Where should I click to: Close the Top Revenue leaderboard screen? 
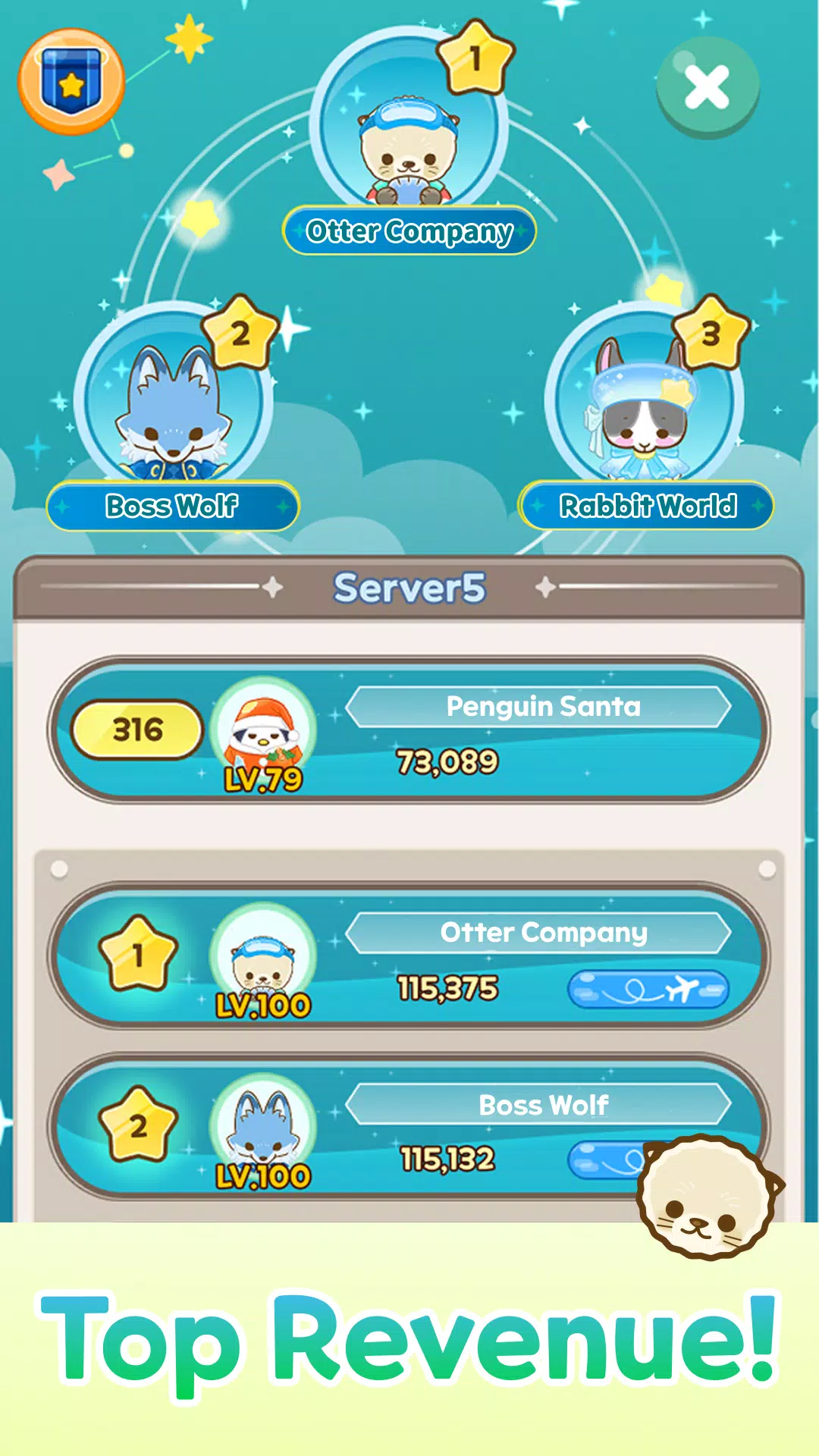tap(707, 86)
